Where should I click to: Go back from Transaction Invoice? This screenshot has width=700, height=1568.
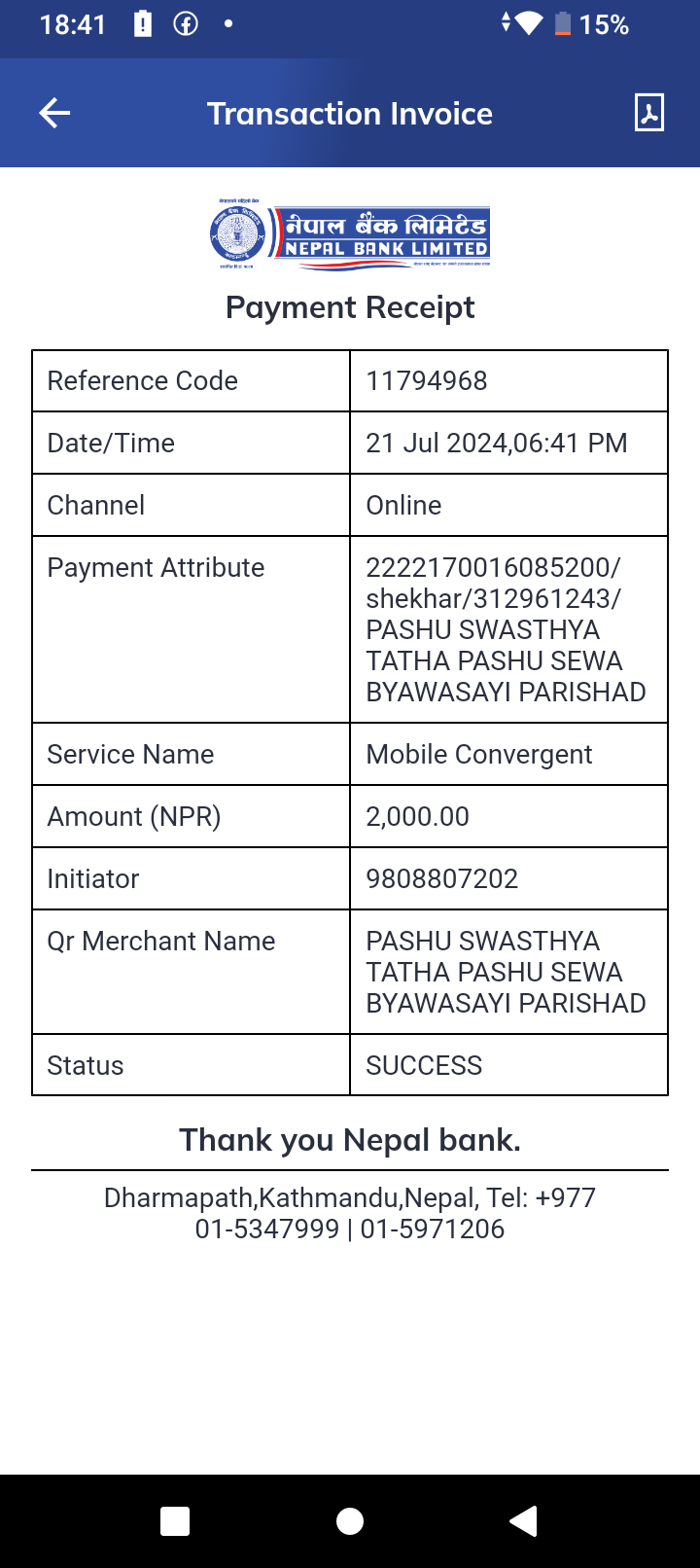[x=54, y=113]
